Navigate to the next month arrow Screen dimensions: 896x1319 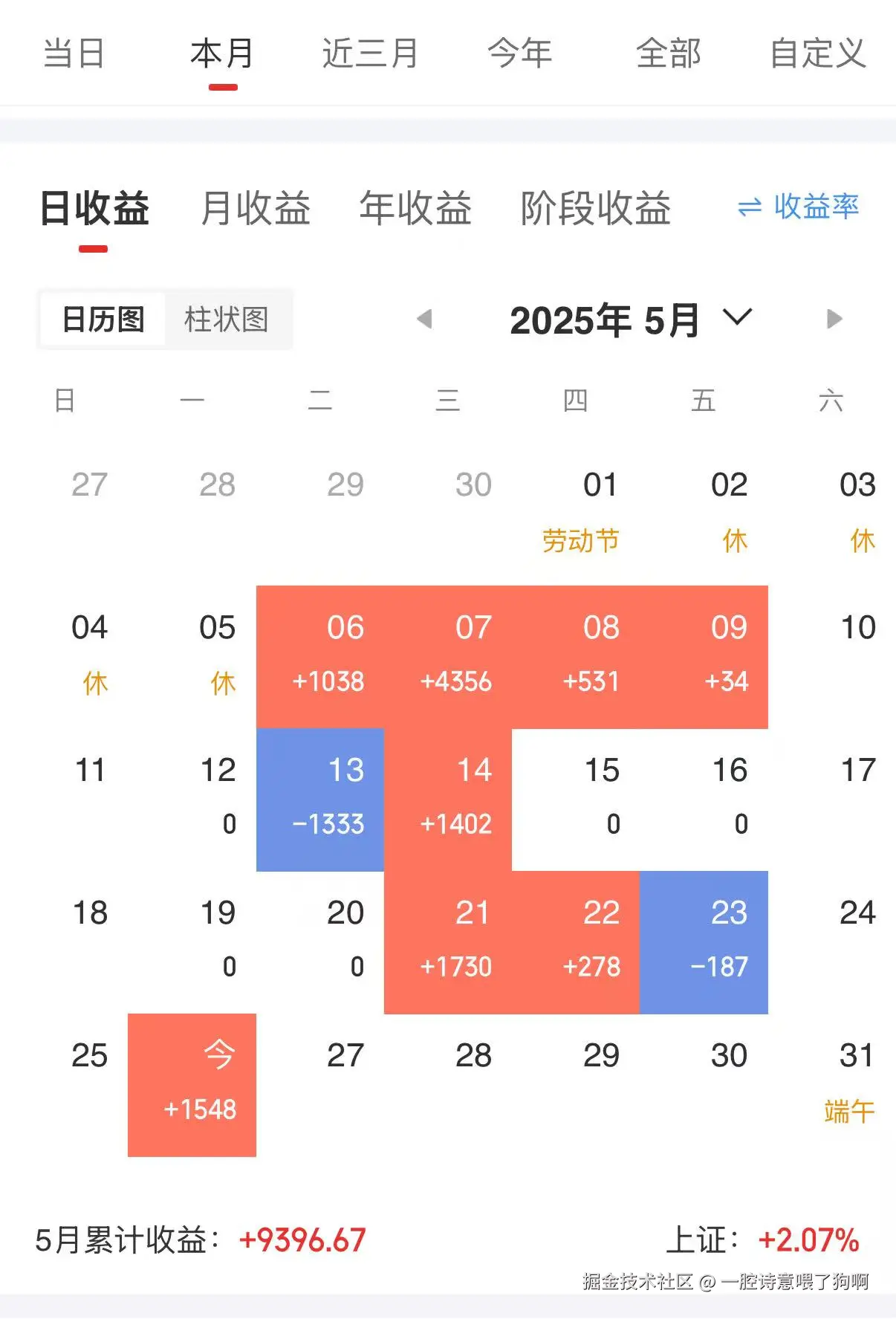tap(834, 319)
